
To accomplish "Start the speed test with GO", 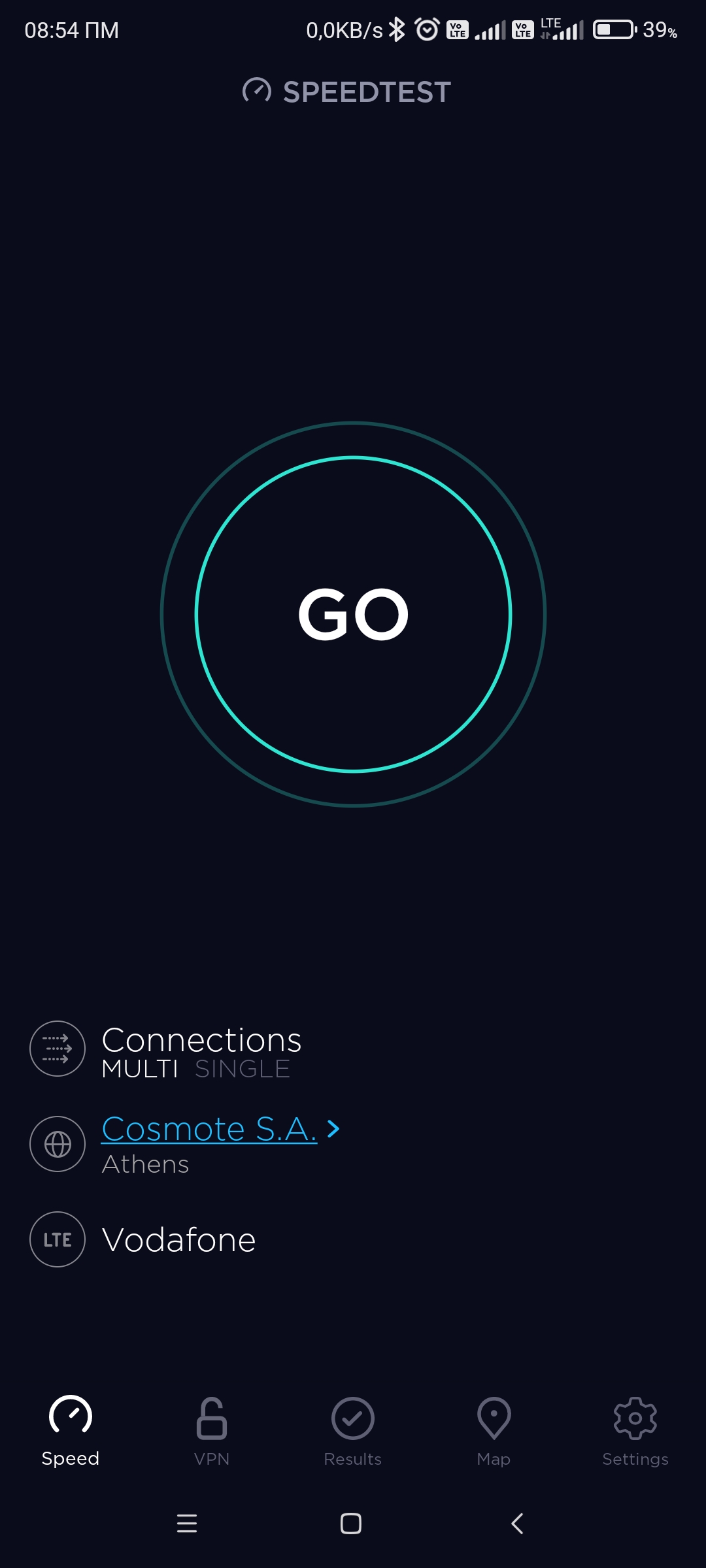I will point(353,614).
